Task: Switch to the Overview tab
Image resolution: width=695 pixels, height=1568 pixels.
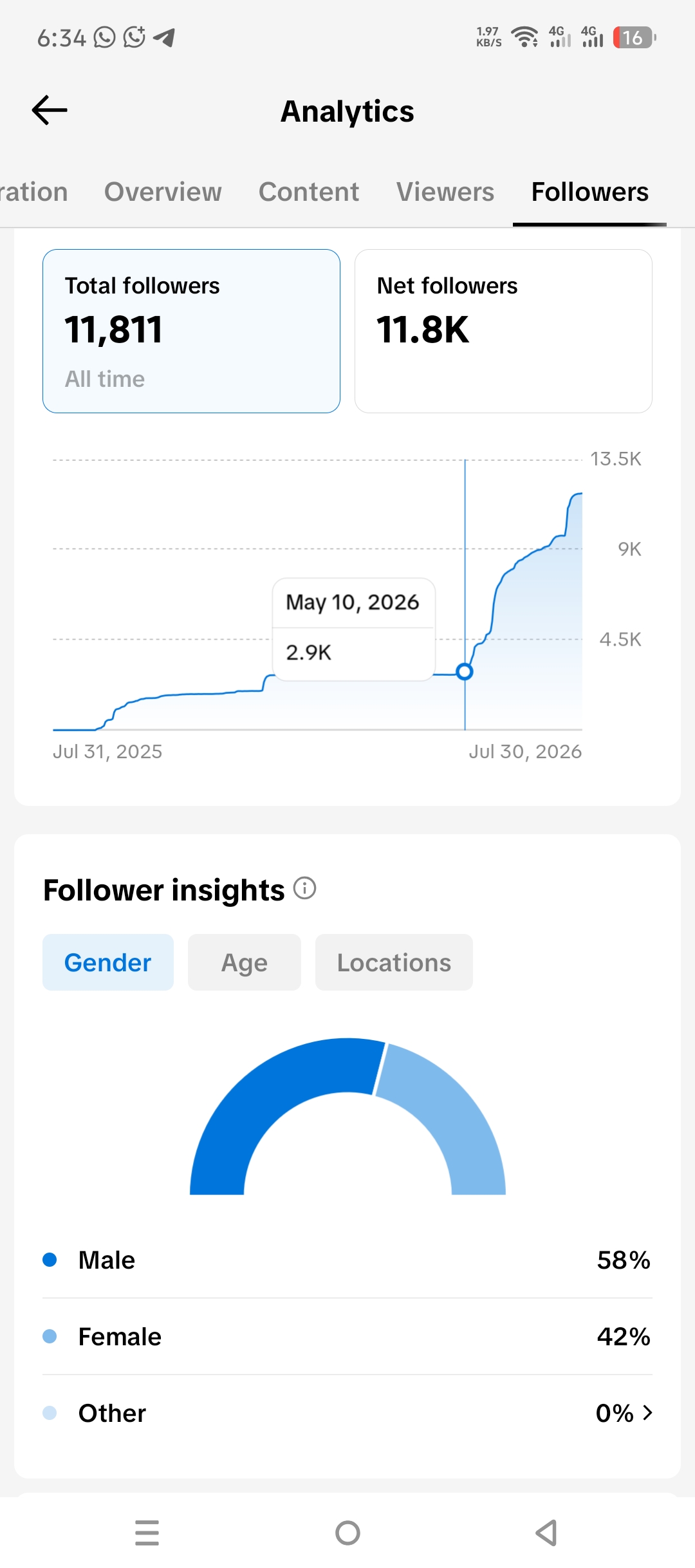Action: [x=163, y=192]
